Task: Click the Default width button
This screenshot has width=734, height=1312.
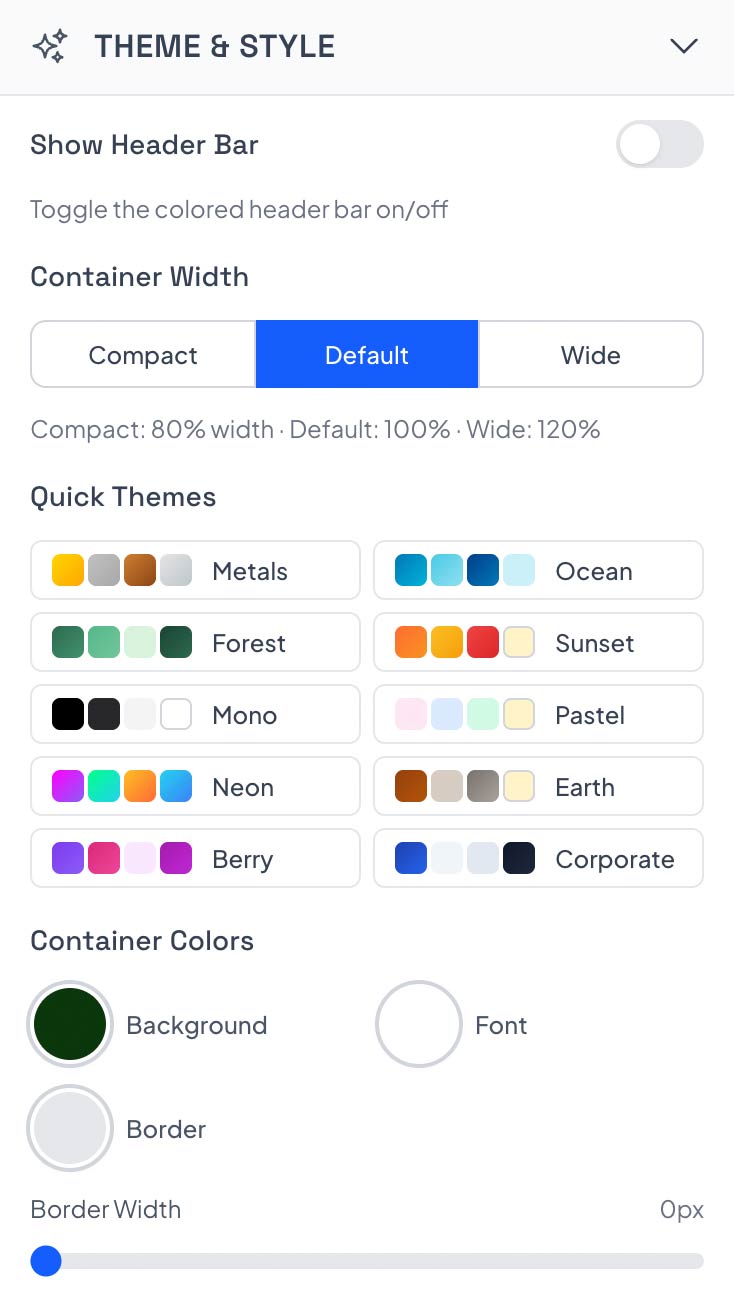Action: tap(367, 354)
